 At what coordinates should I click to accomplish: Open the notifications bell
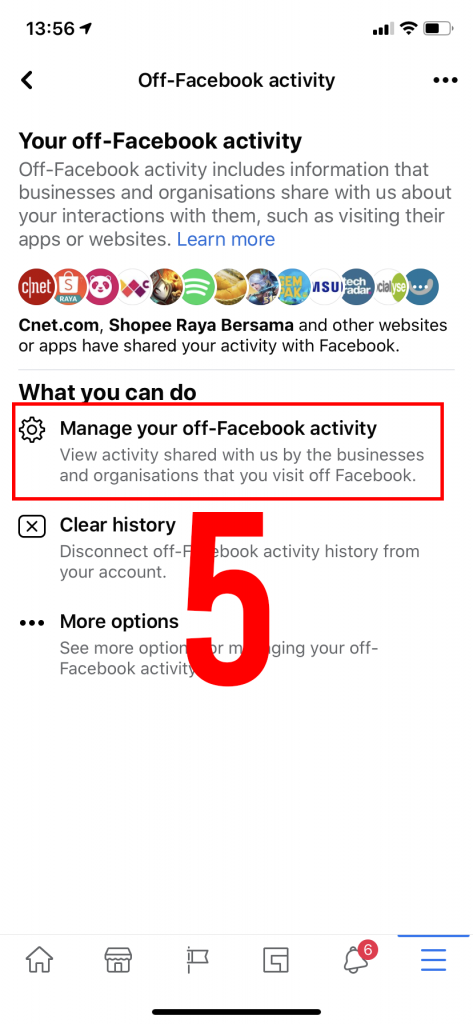click(x=356, y=959)
